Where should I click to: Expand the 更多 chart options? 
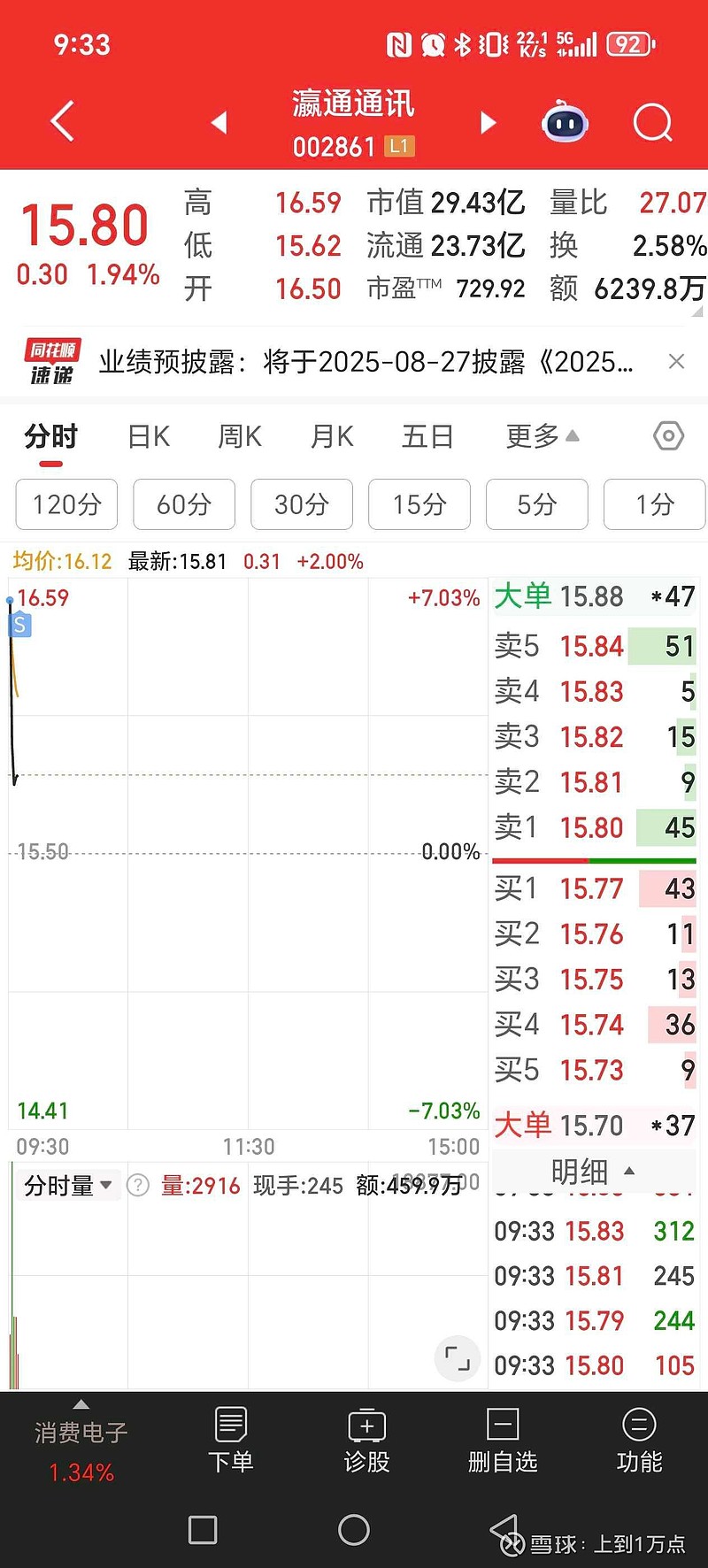click(542, 436)
